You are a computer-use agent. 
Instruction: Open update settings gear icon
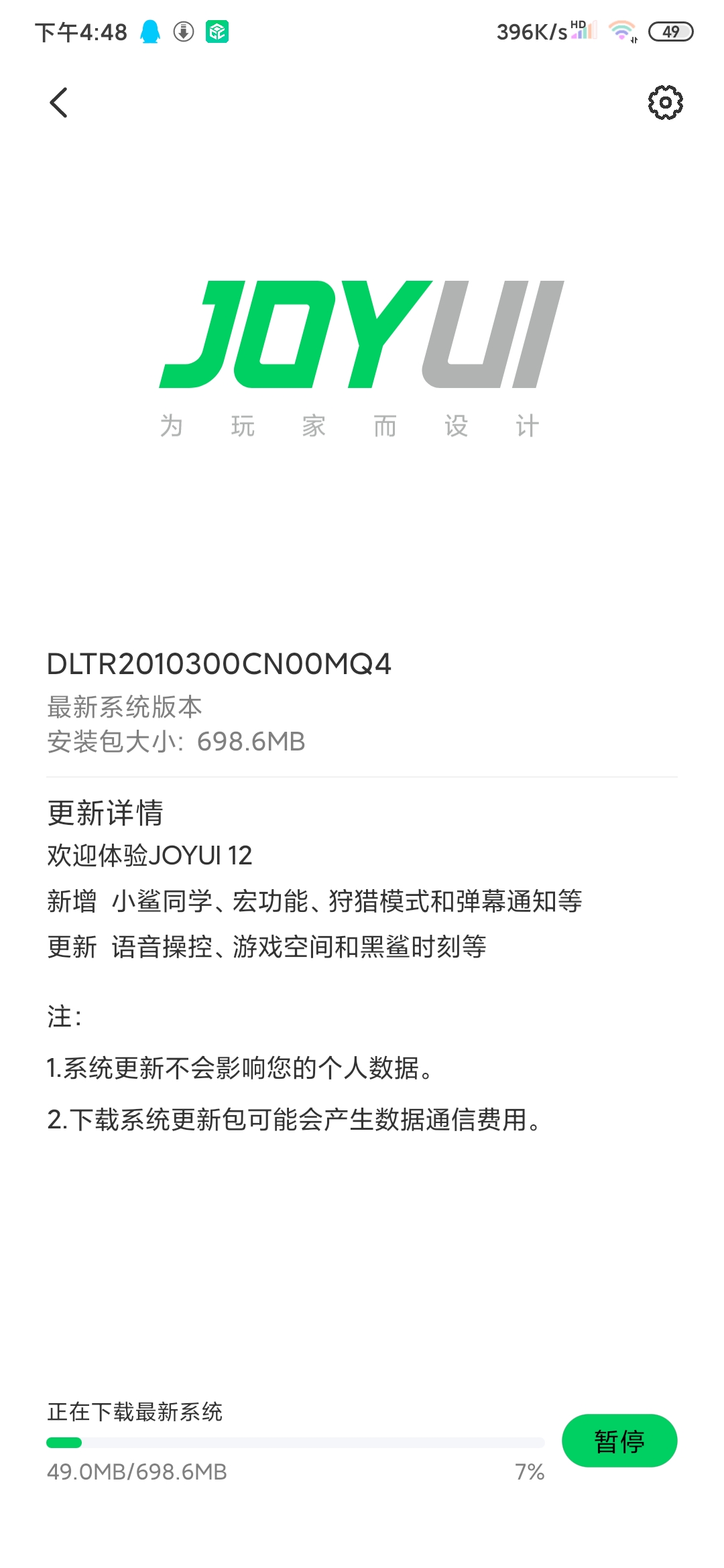pyautogui.click(x=665, y=103)
